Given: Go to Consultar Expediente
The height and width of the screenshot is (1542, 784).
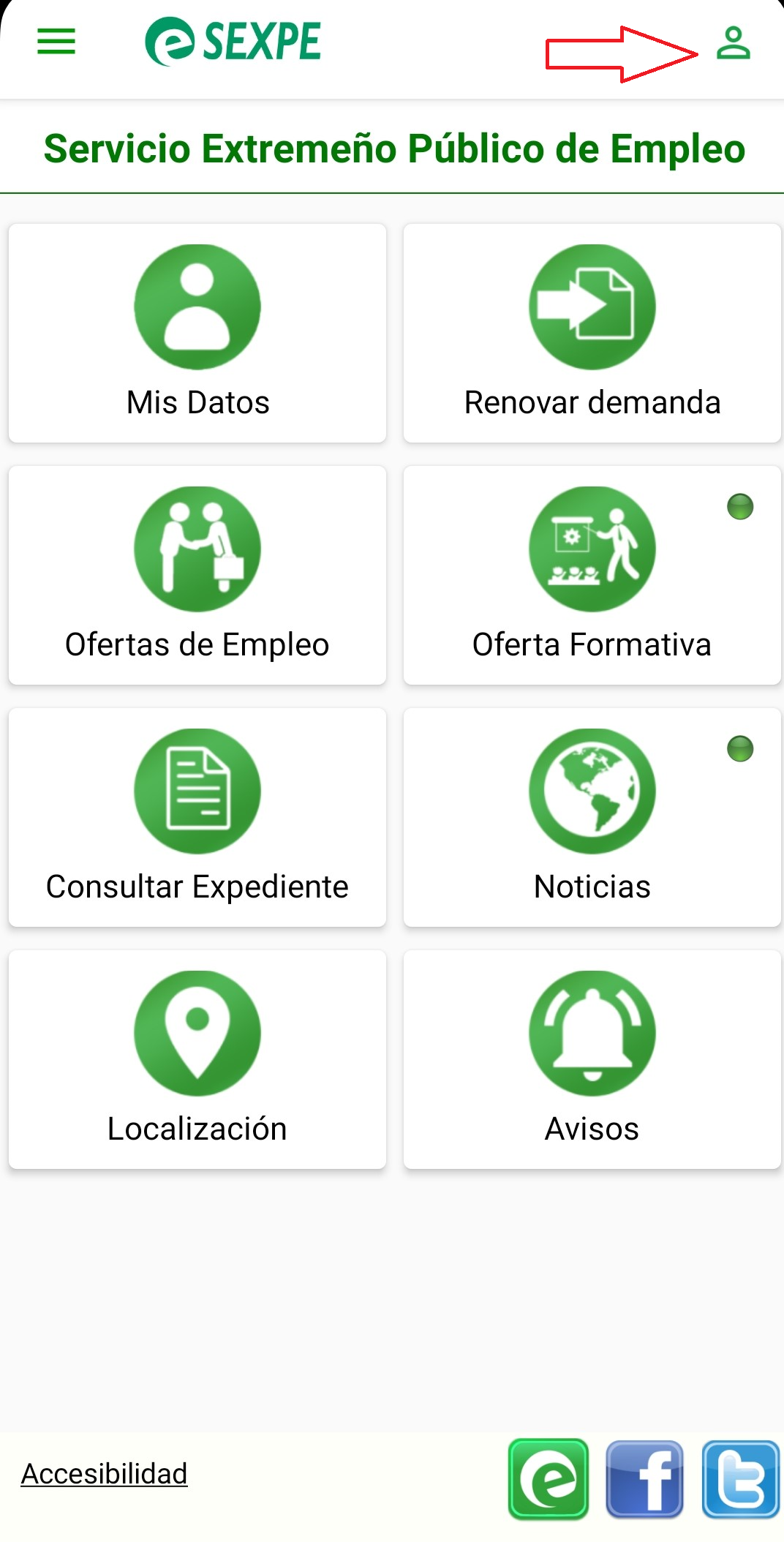Looking at the screenshot, I should [197, 817].
